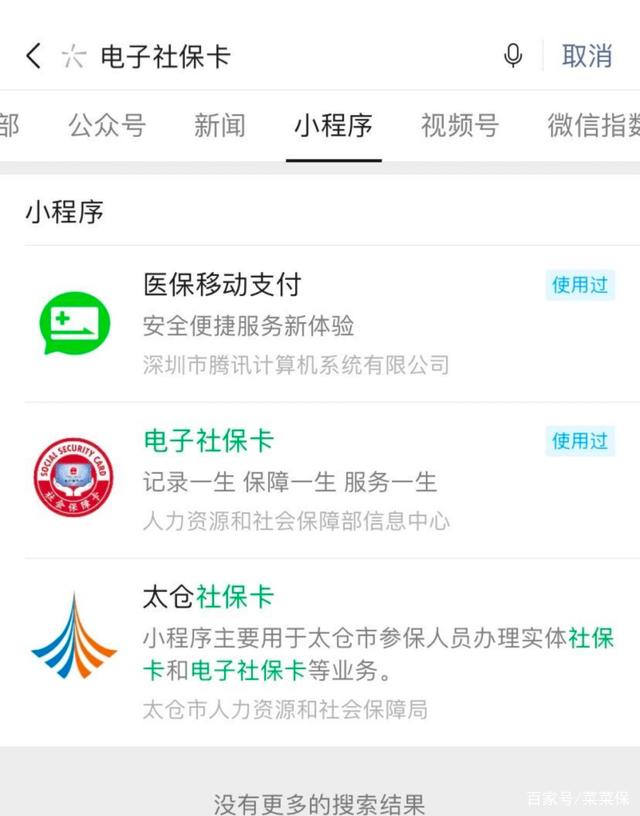Select the 小程序 tab
This screenshot has height=816, width=640.
pos(333,126)
